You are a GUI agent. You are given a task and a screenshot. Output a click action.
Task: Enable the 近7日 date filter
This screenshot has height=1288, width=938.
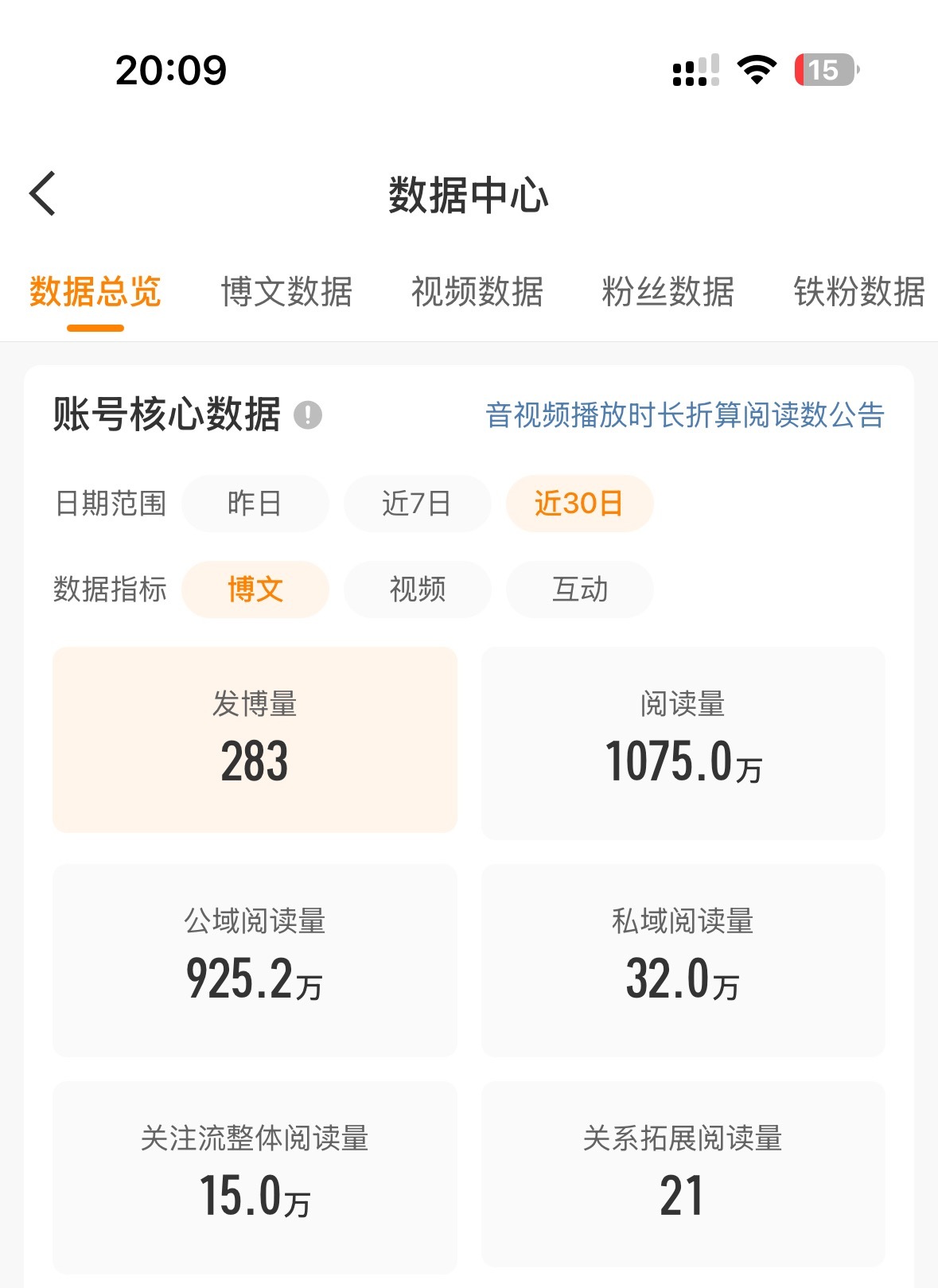point(417,503)
